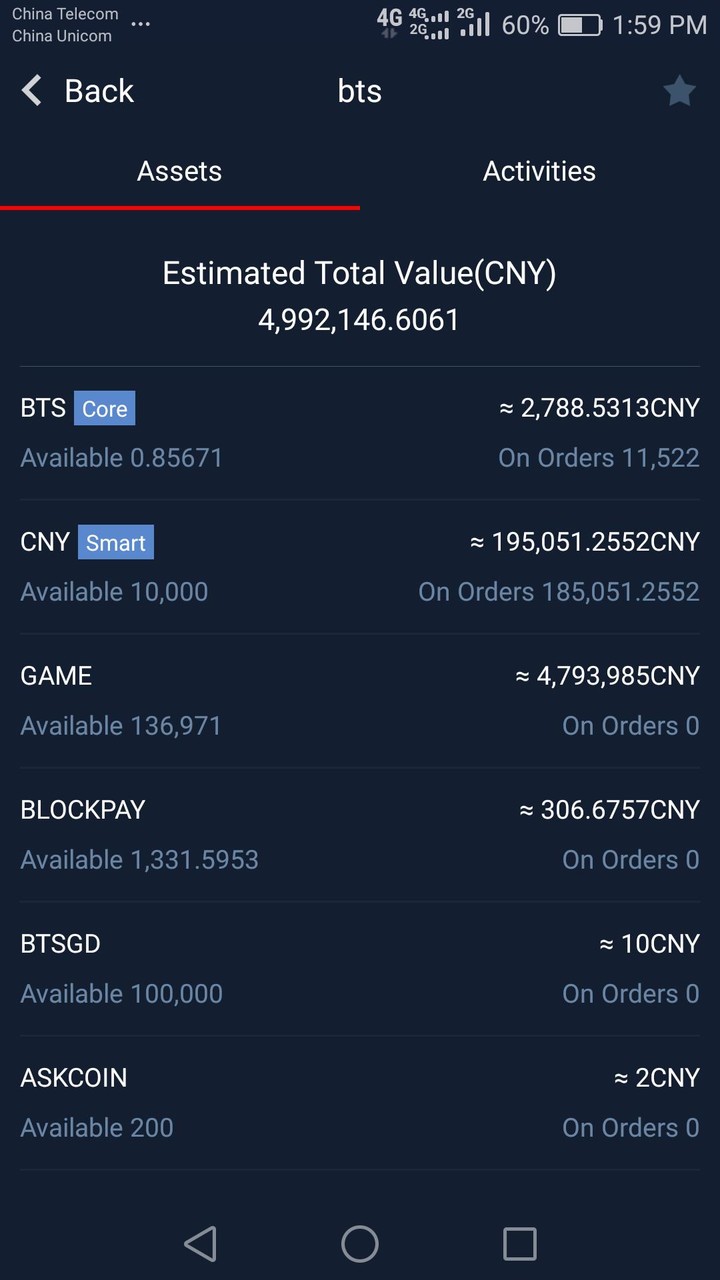
Task: Open the BTSGD asset entry
Action: tap(360, 968)
